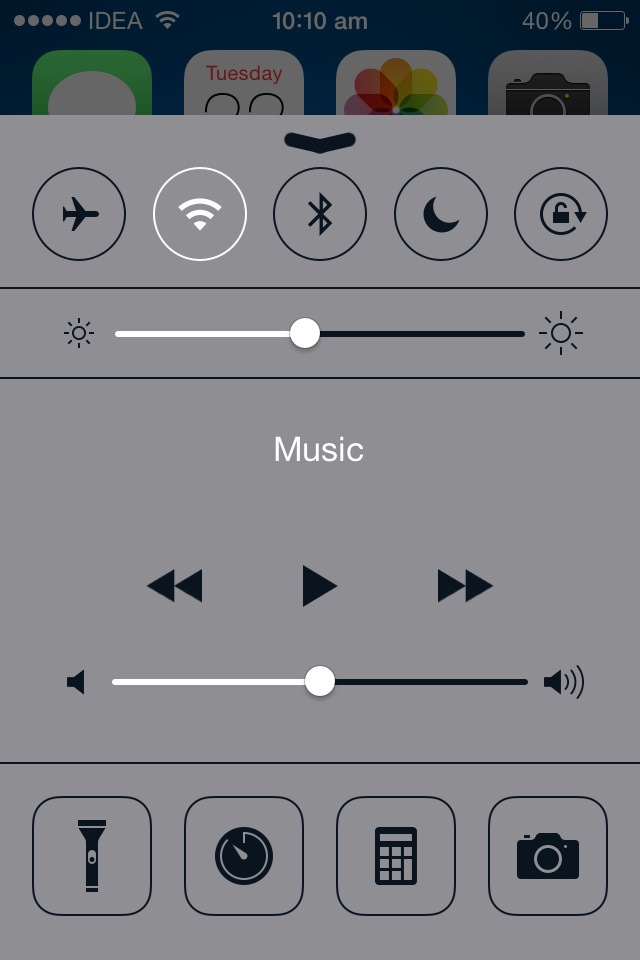
Task: Skip back to previous track
Action: (174, 586)
